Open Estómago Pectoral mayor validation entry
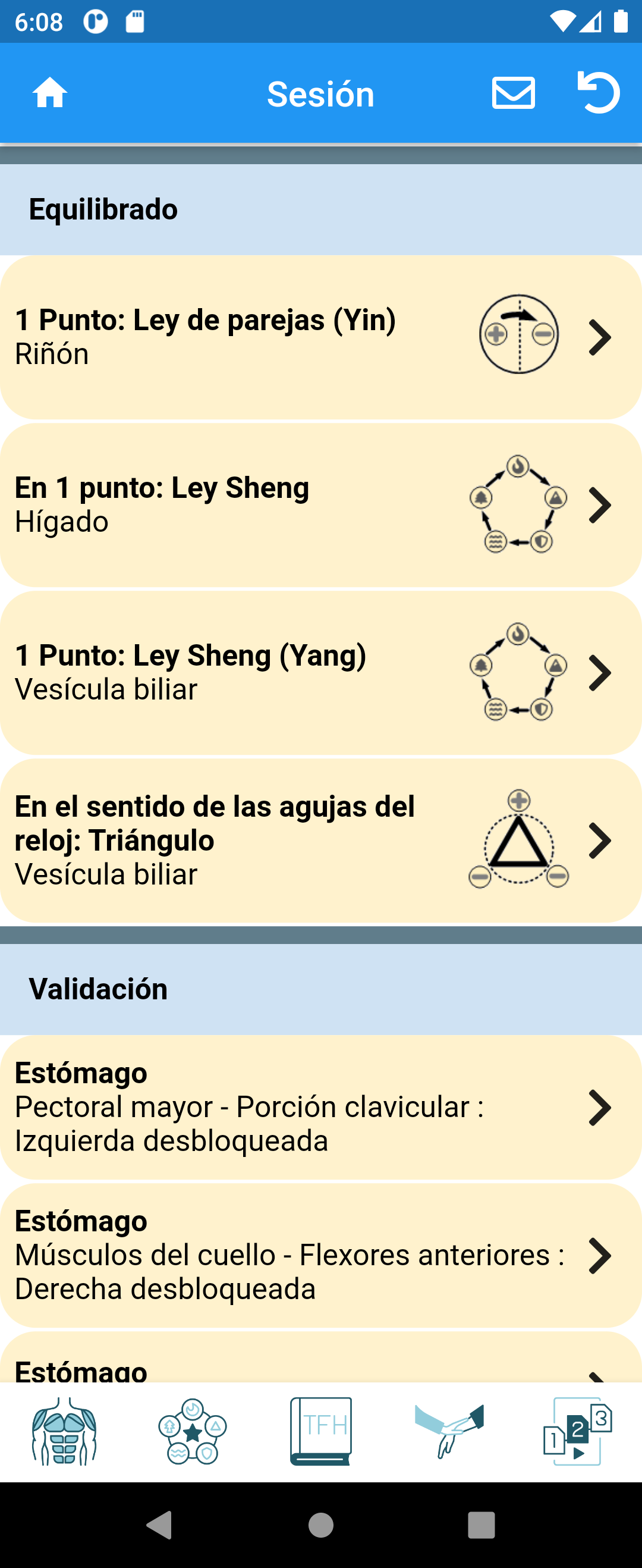The width and height of the screenshot is (642, 1568). click(320, 1107)
